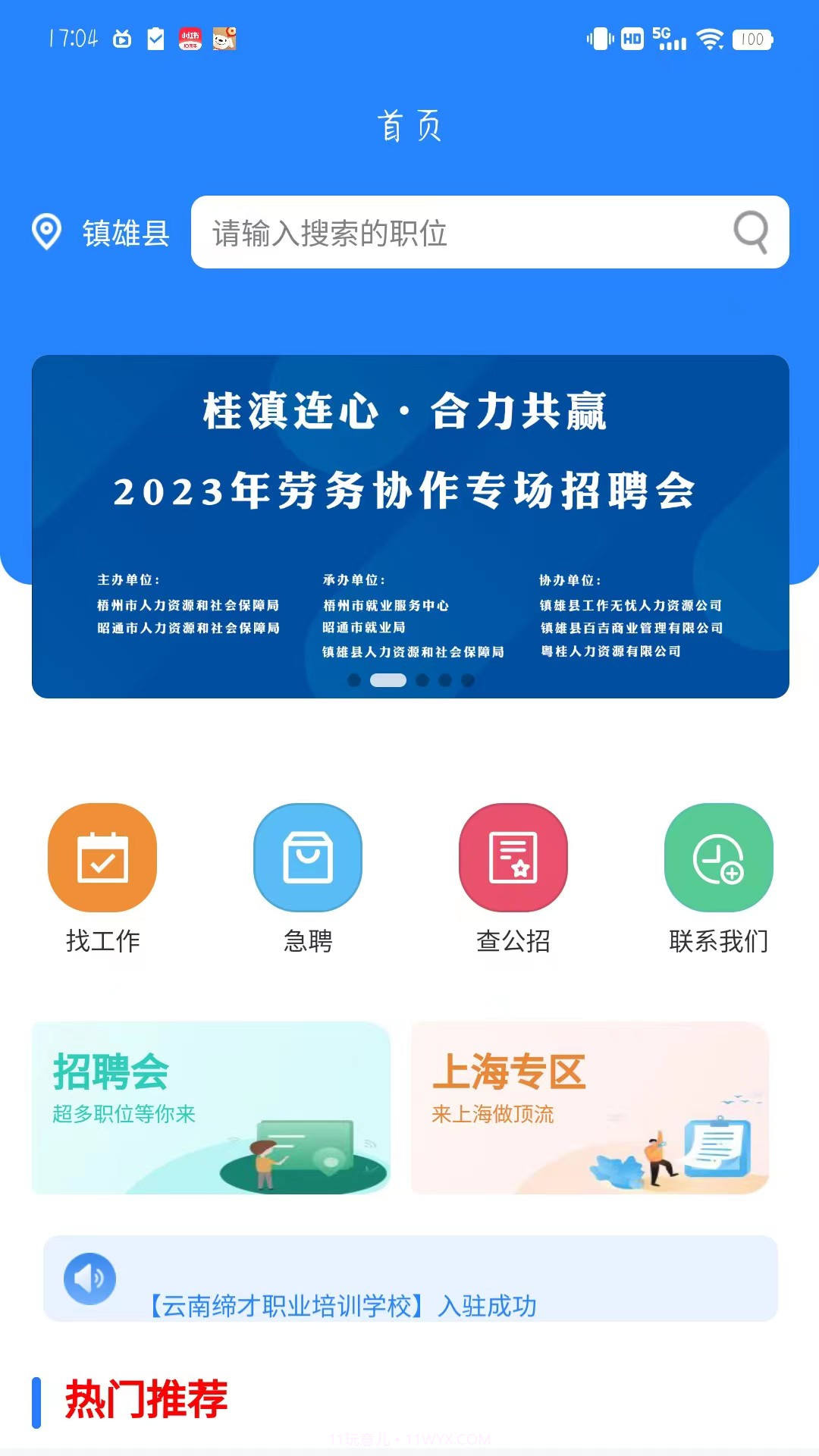Click the job search input field

(455, 232)
